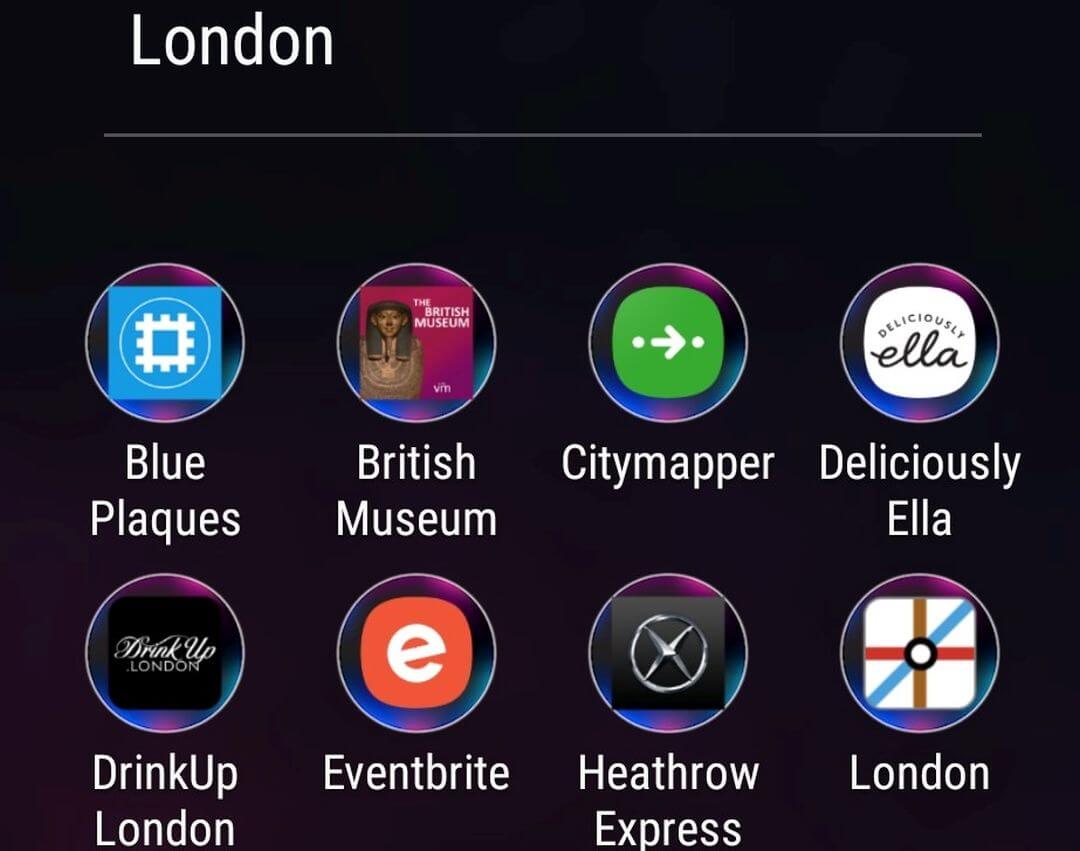Screen dimensions: 1080x851
Task: Launch Eventbrite
Action: (416, 653)
